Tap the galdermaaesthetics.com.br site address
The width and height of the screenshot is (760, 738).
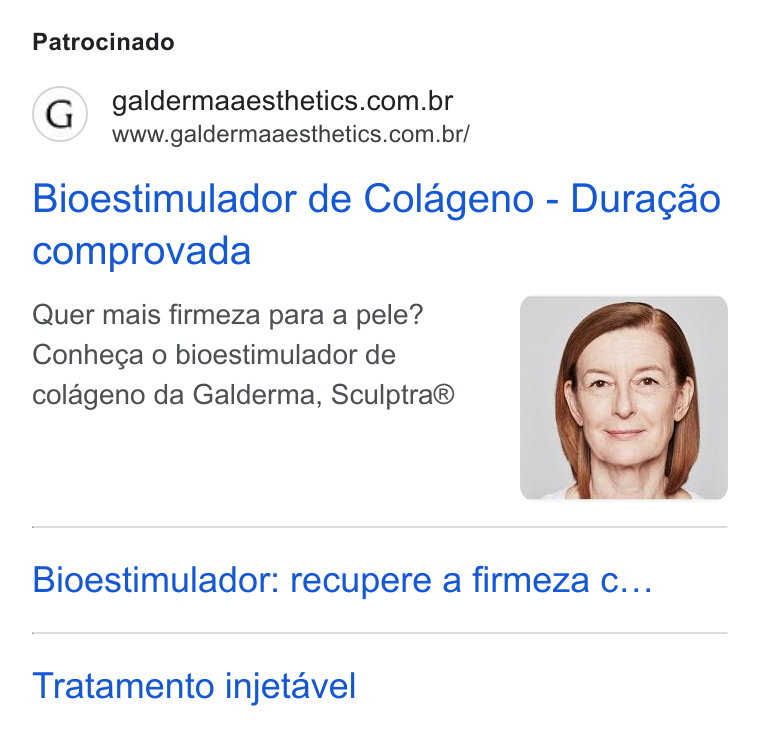point(291,134)
